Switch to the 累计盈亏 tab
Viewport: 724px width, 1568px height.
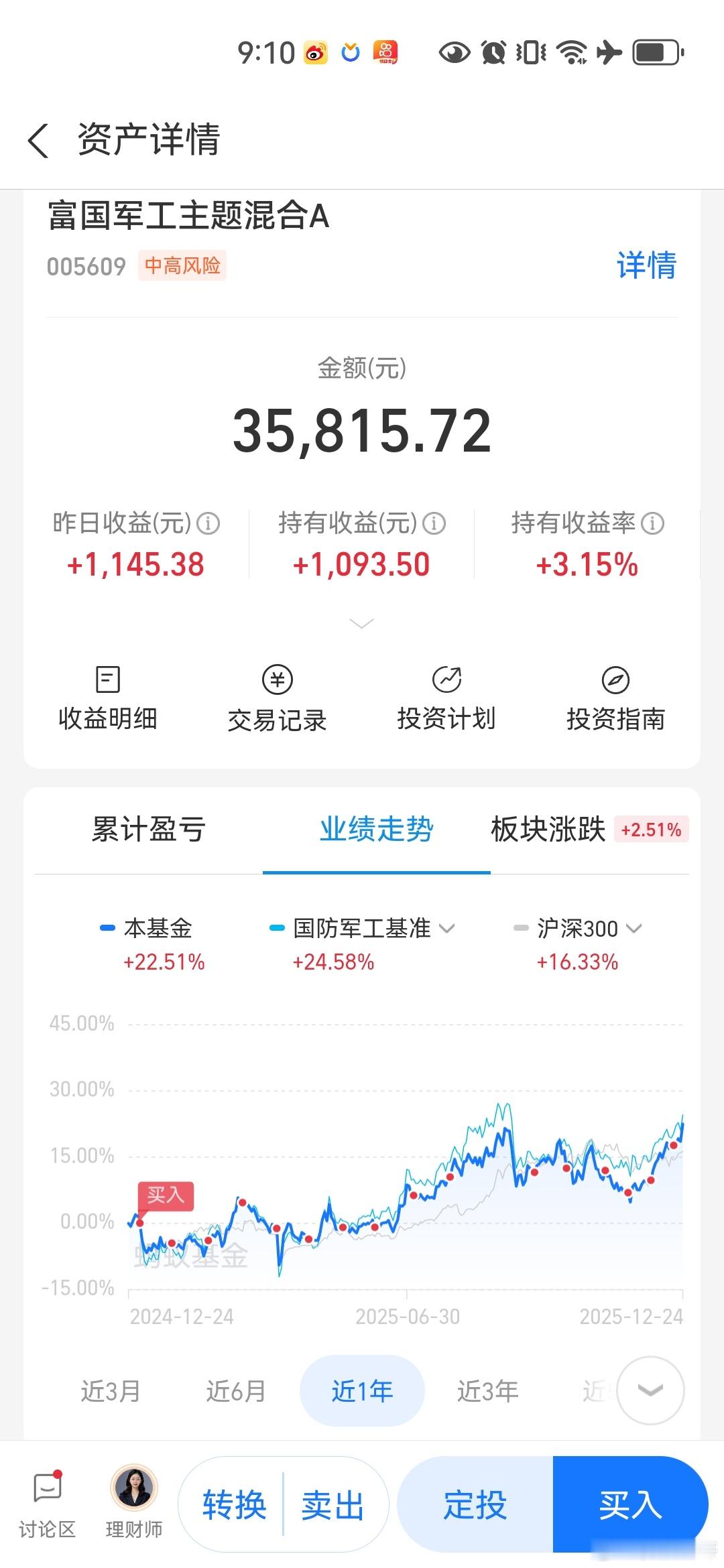[148, 830]
